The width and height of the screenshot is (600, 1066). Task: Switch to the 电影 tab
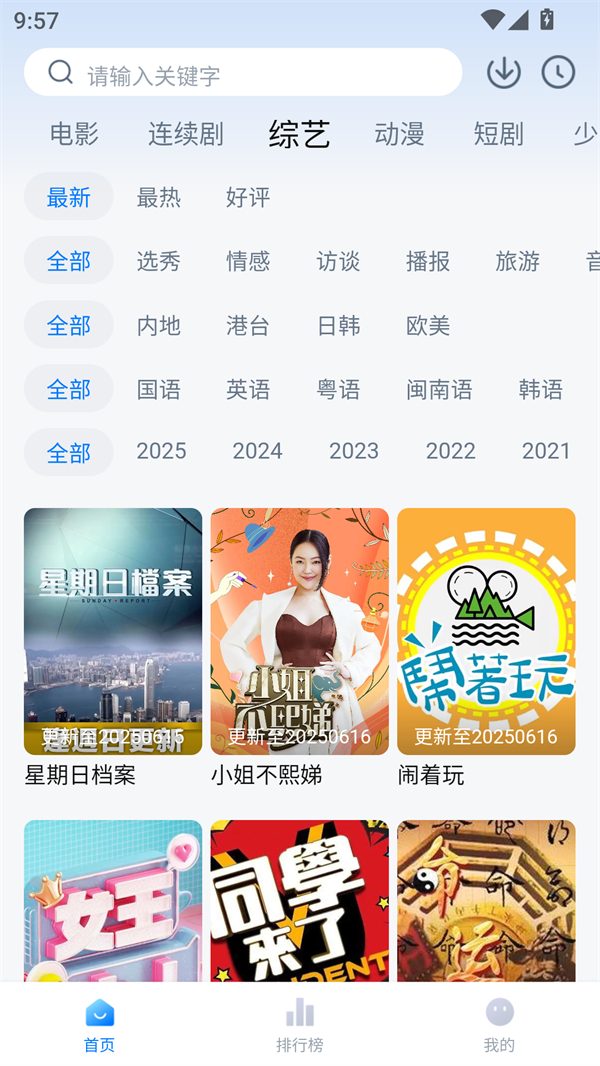(x=74, y=134)
